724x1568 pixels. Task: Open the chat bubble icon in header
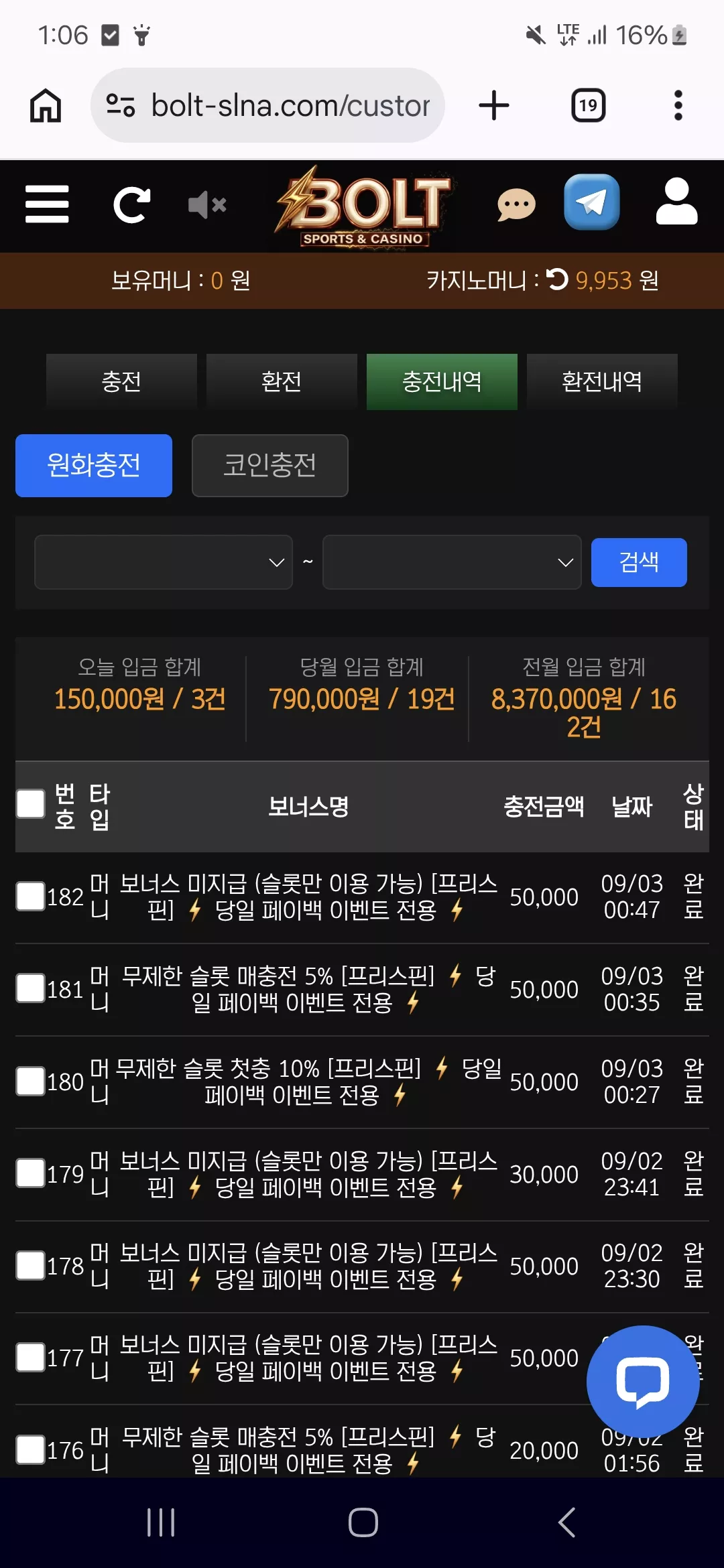(x=517, y=204)
